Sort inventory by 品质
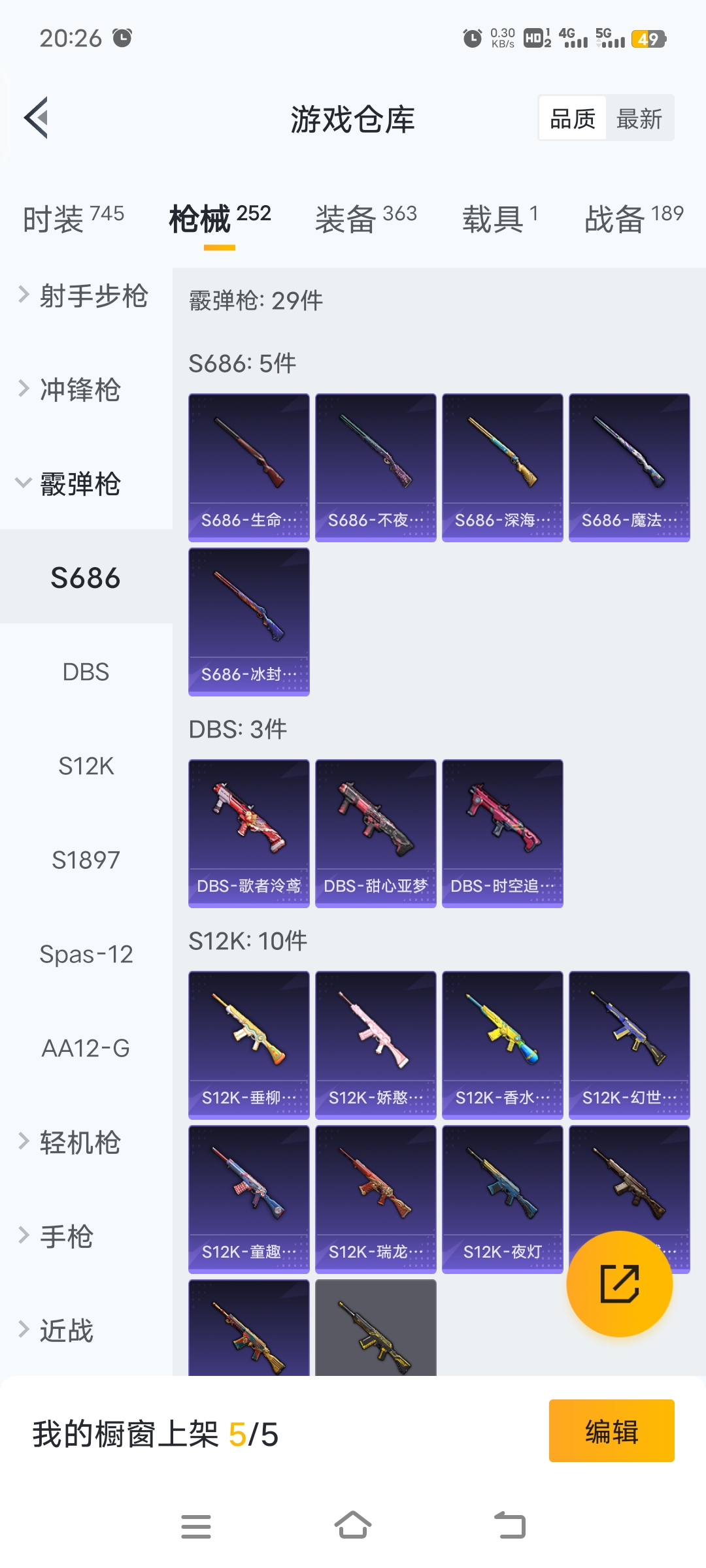The width and height of the screenshot is (706, 1568). [573, 119]
